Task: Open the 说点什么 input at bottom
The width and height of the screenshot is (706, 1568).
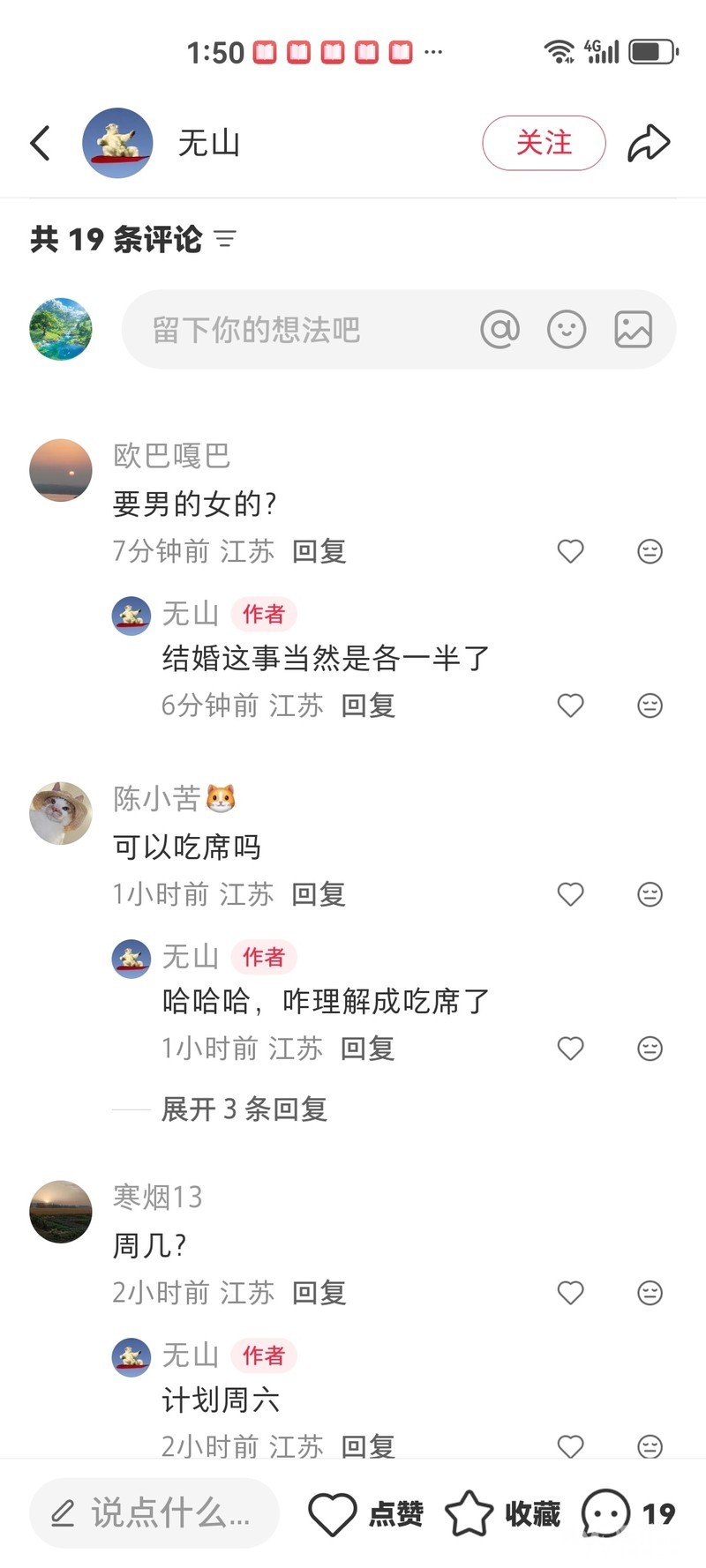Action: coord(154,1513)
